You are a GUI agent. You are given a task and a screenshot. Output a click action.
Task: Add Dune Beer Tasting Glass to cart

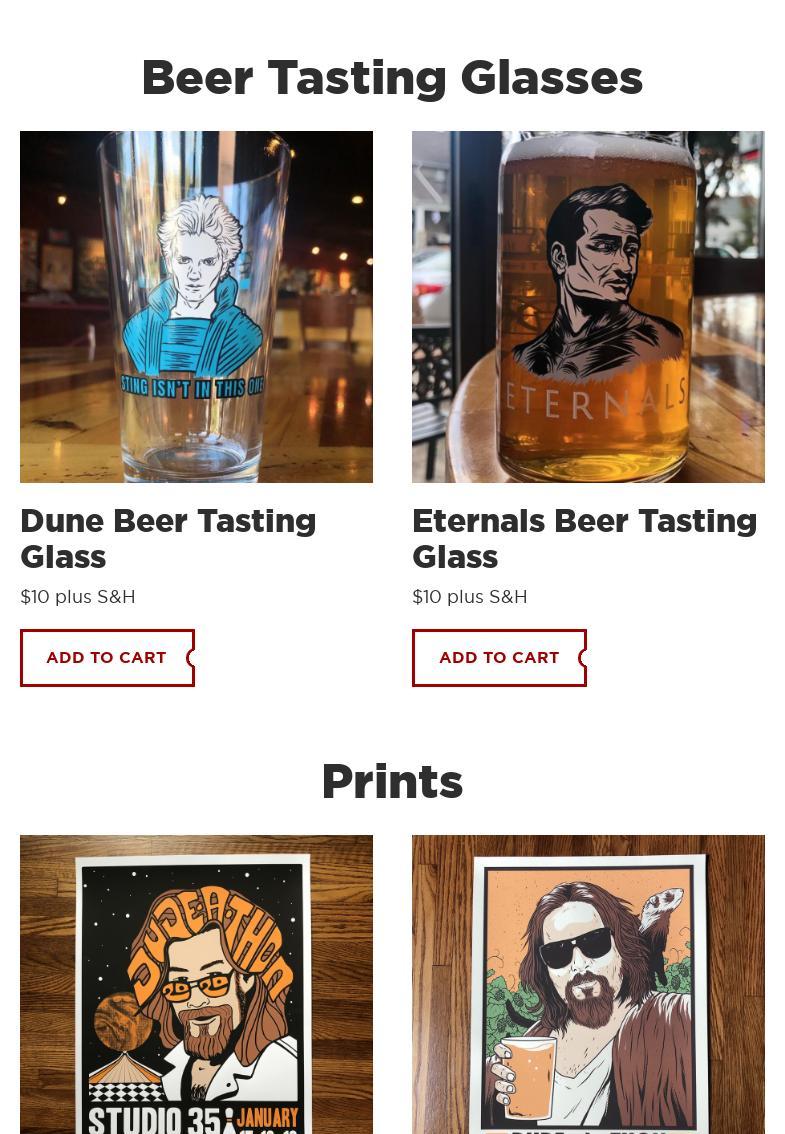click(107, 658)
